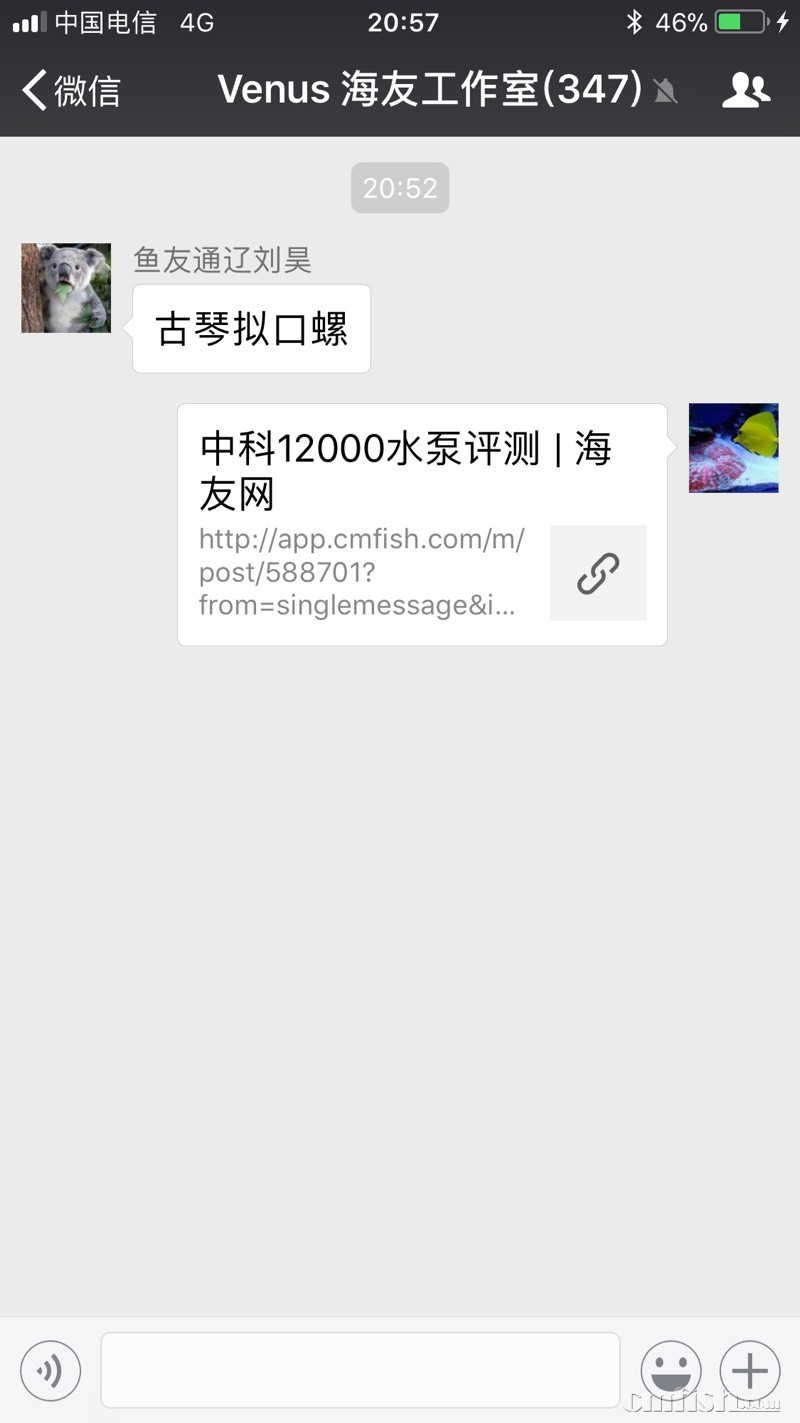Open the emoji sticker panel
The height and width of the screenshot is (1423, 800).
point(670,1370)
